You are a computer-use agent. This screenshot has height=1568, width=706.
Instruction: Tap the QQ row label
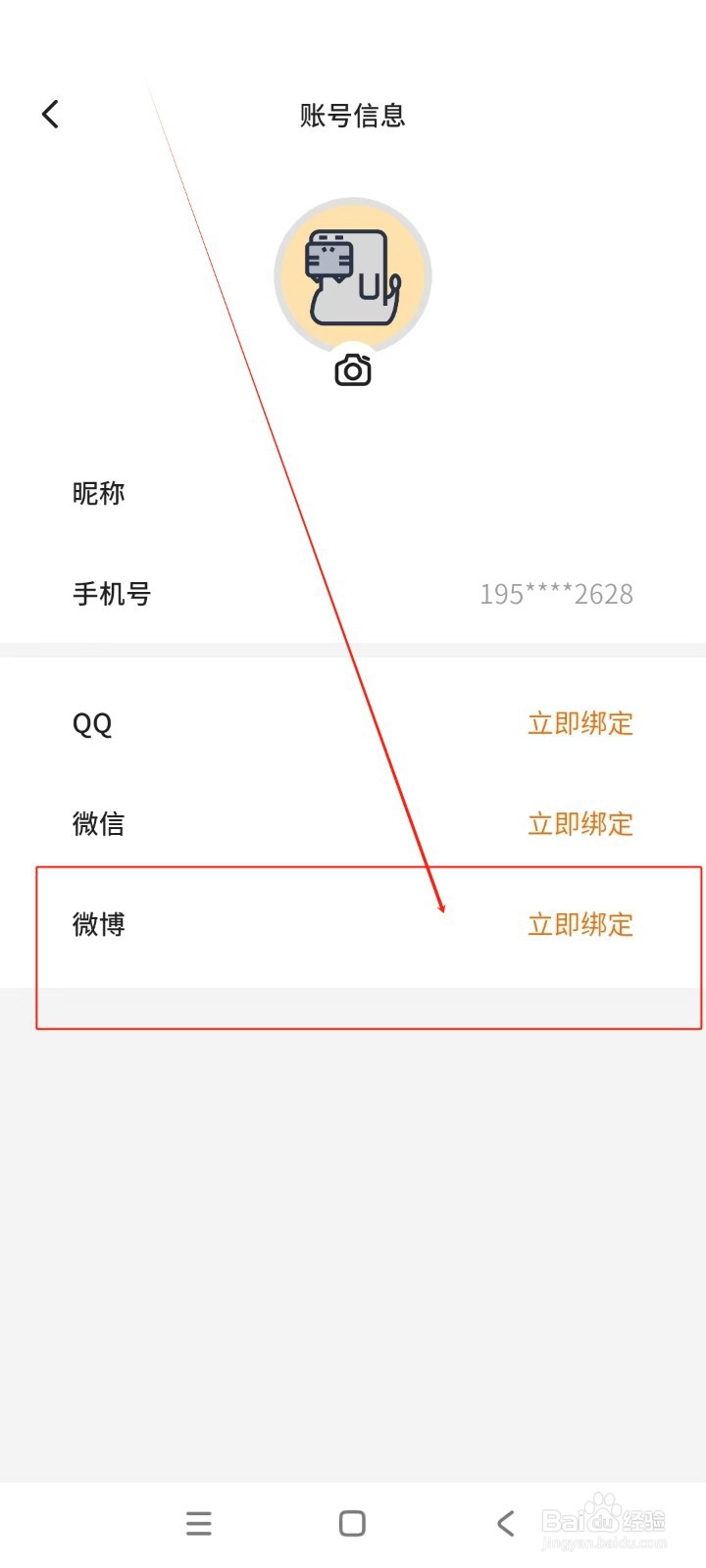[91, 723]
